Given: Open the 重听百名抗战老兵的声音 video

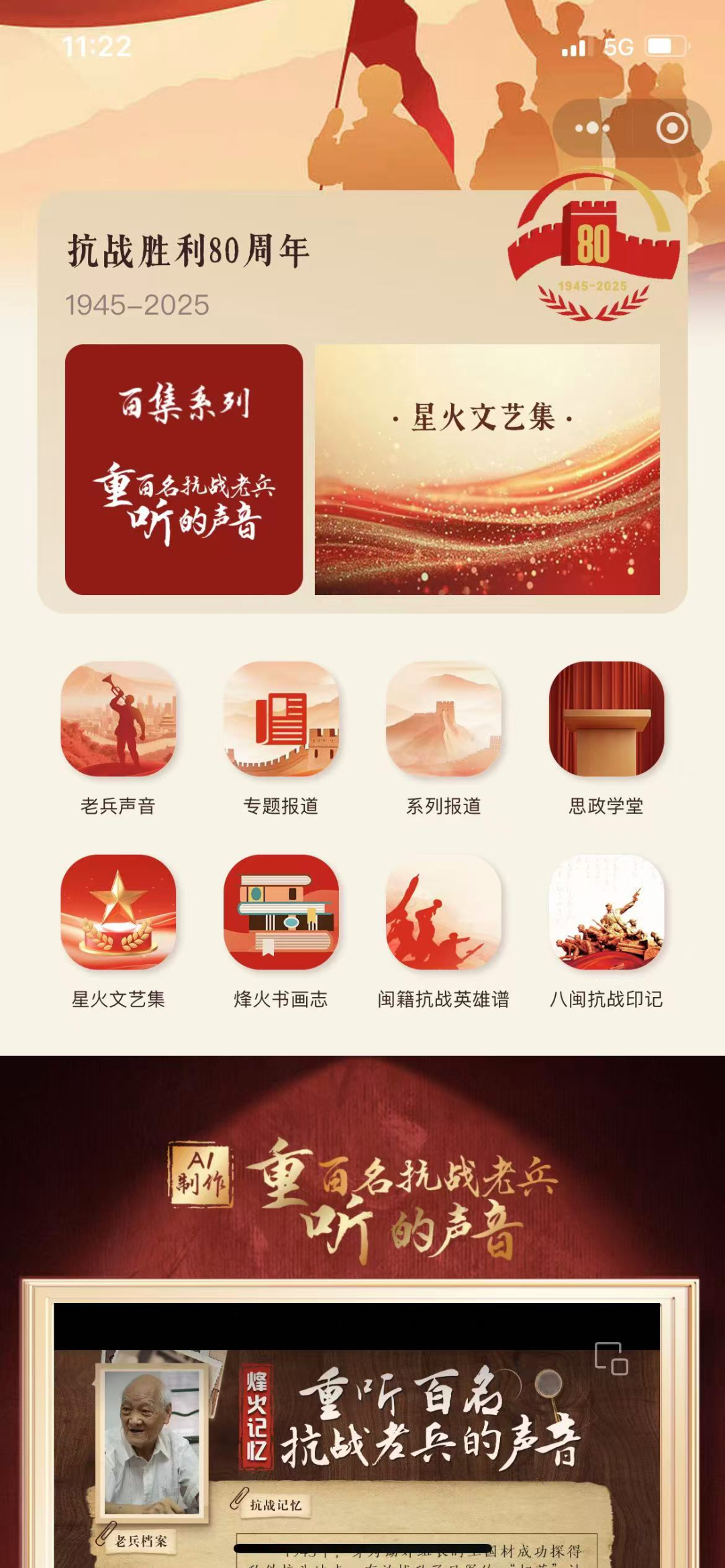Looking at the screenshot, I should 356,1443.
